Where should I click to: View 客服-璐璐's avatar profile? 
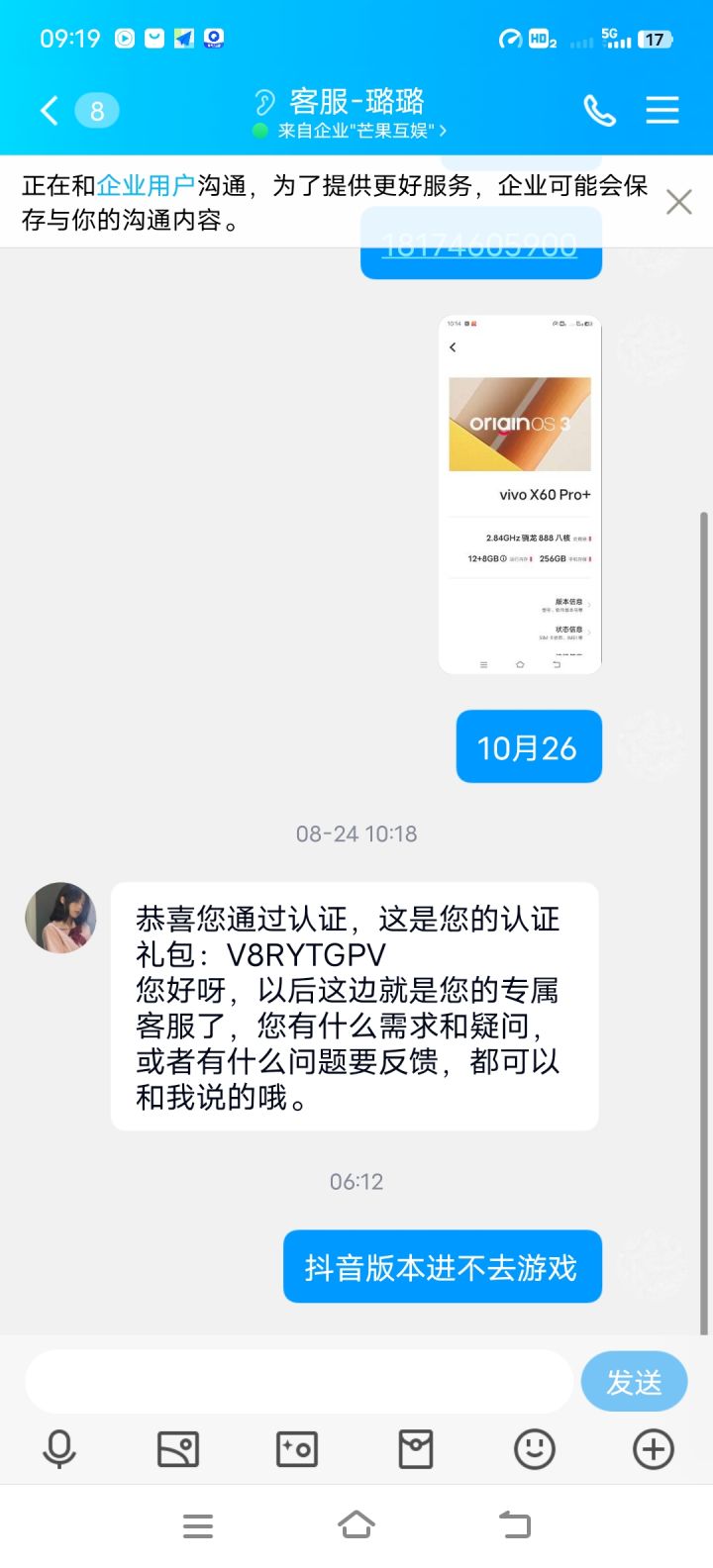point(60,918)
